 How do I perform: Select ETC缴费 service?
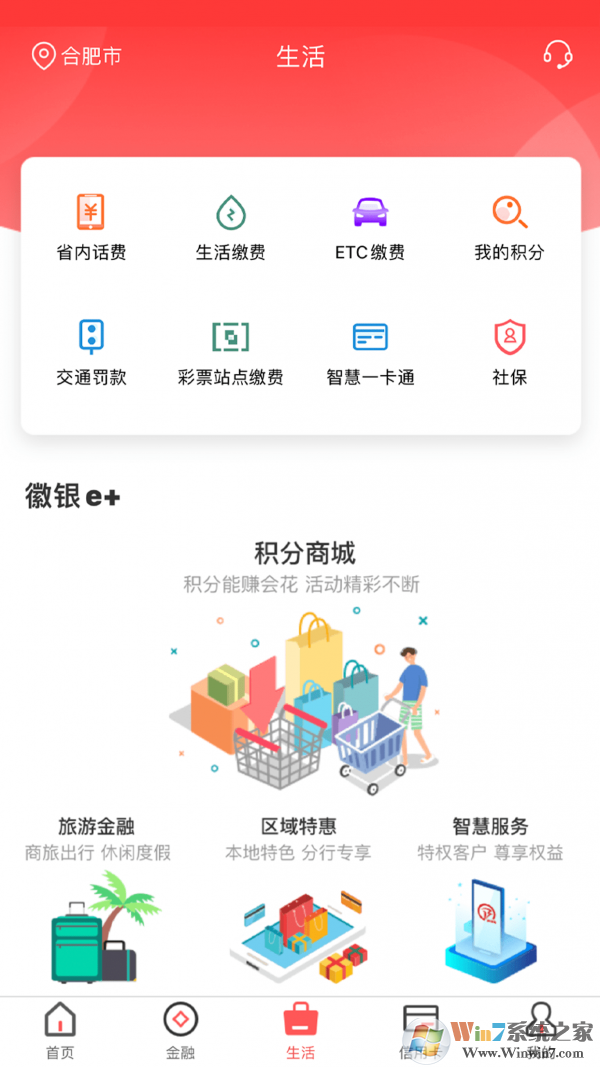pyautogui.click(x=370, y=228)
